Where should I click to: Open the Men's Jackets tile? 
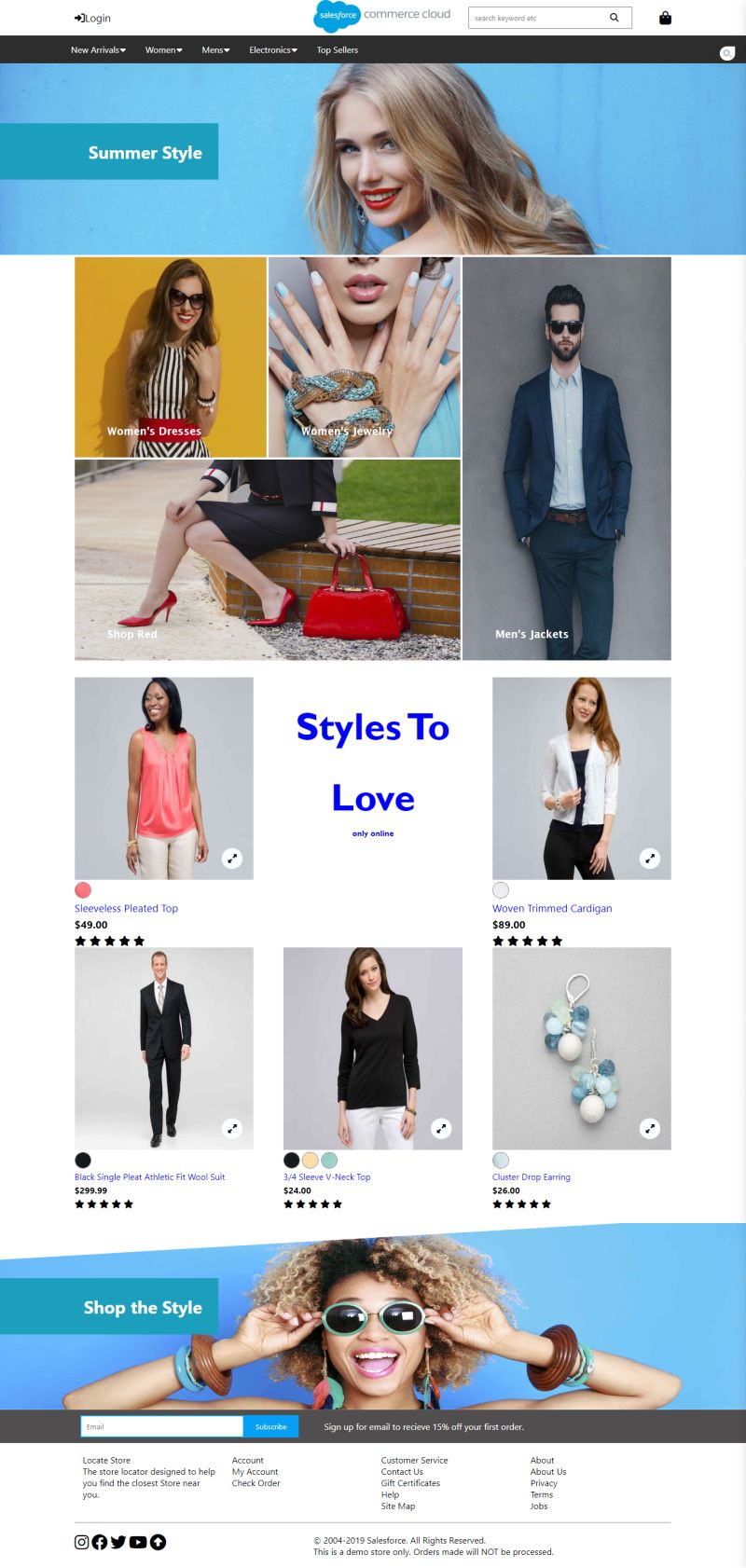click(x=566, y=459)
